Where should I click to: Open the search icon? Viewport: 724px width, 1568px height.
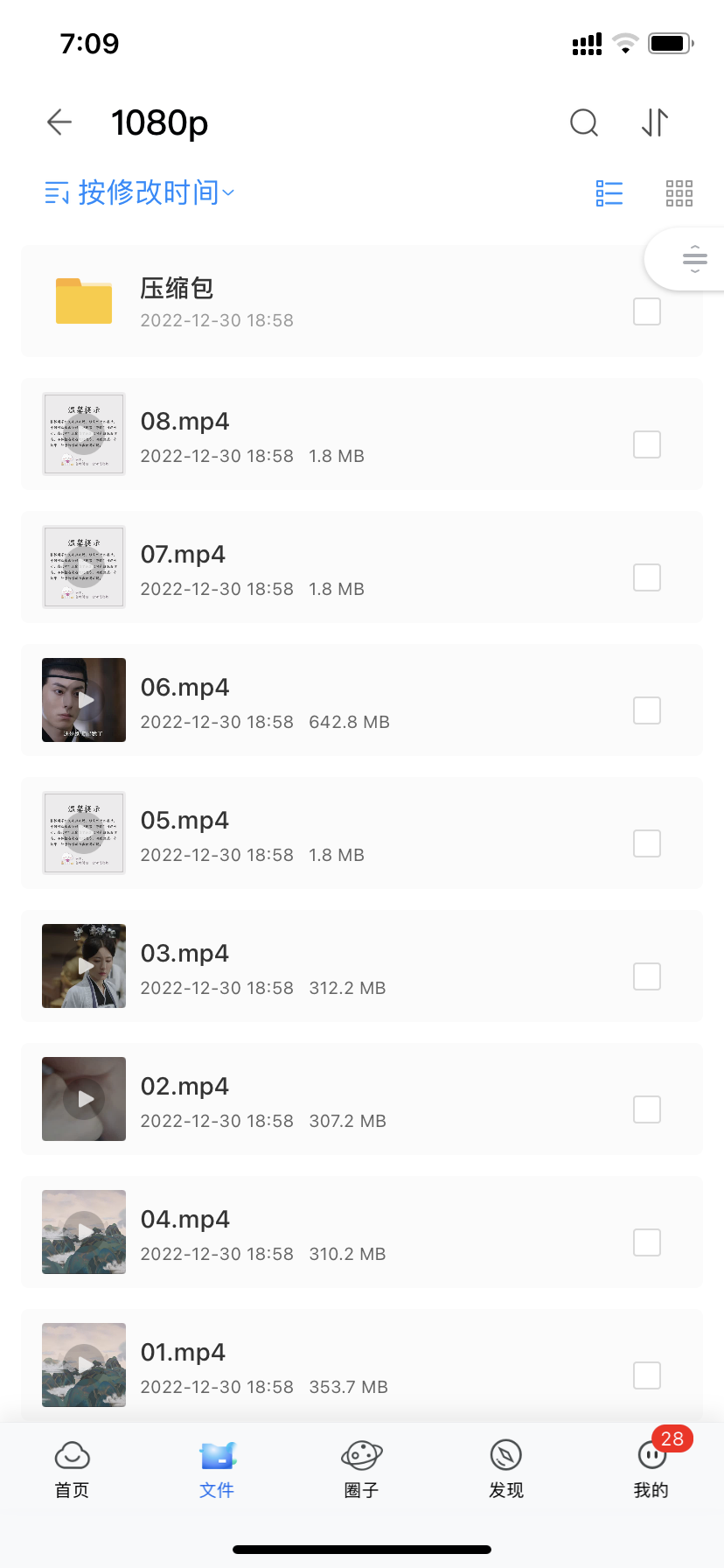[x=583, y=122]
